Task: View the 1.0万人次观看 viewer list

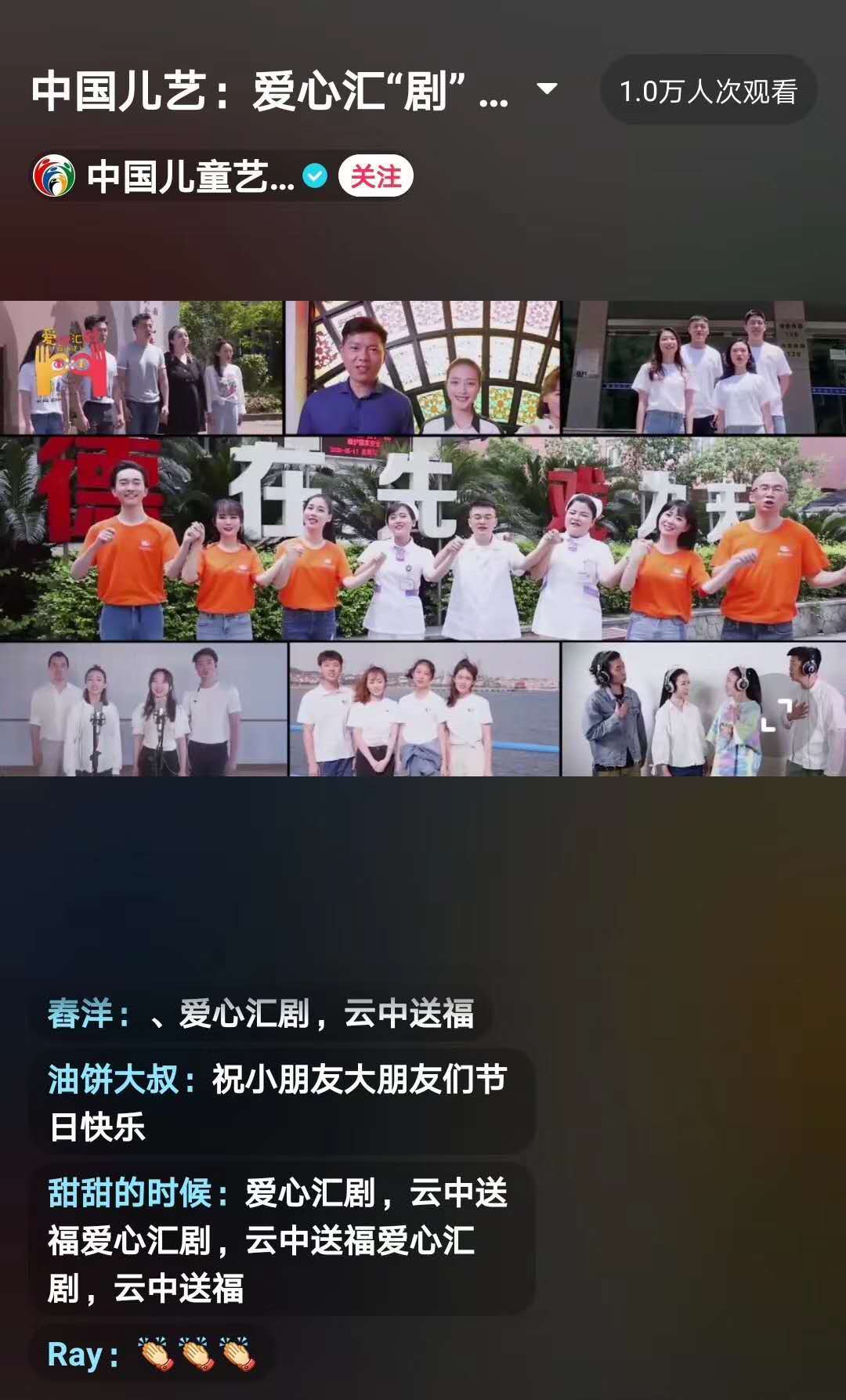Action: click(708, 91)
